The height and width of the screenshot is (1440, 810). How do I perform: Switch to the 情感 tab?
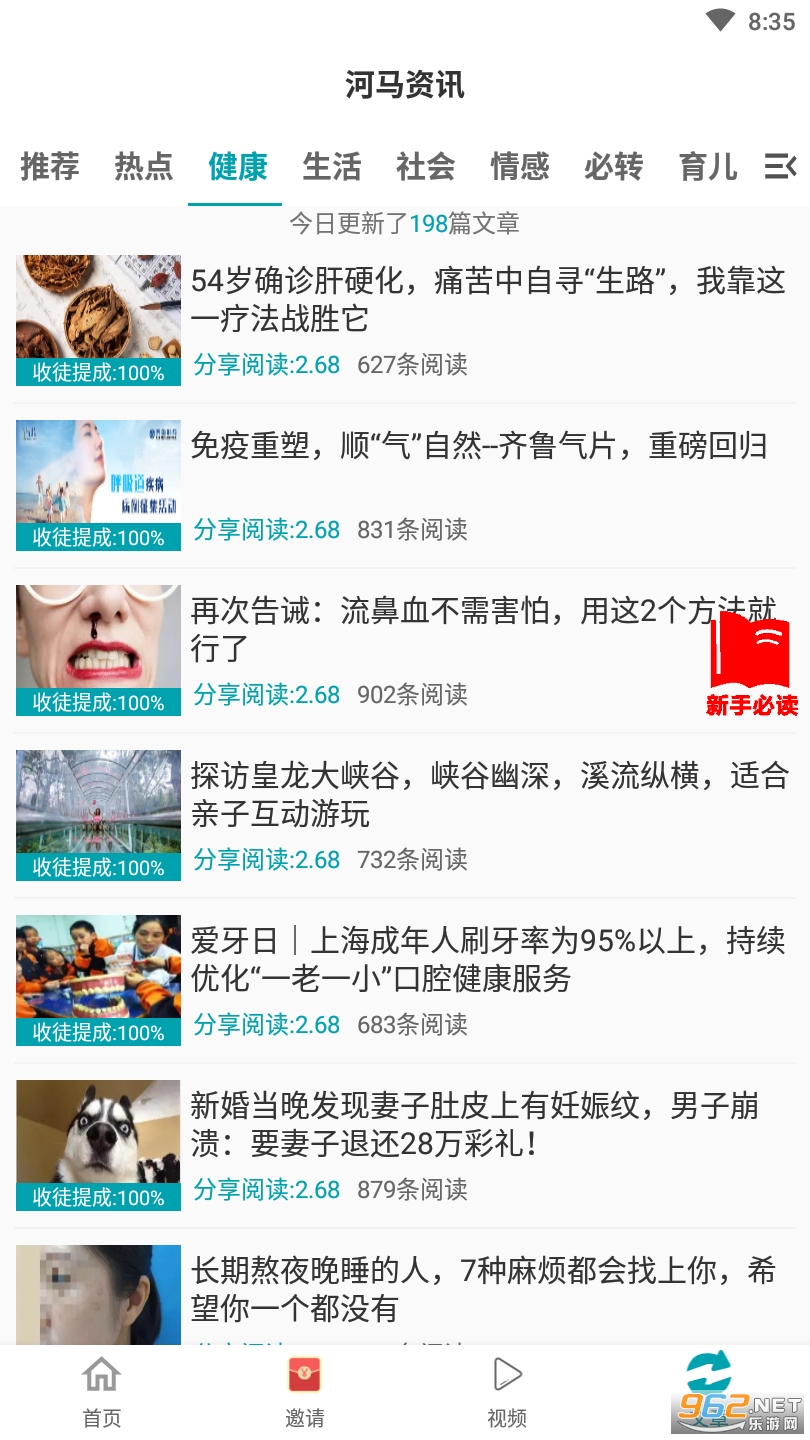pyautogui.click(x=519, y=166)
